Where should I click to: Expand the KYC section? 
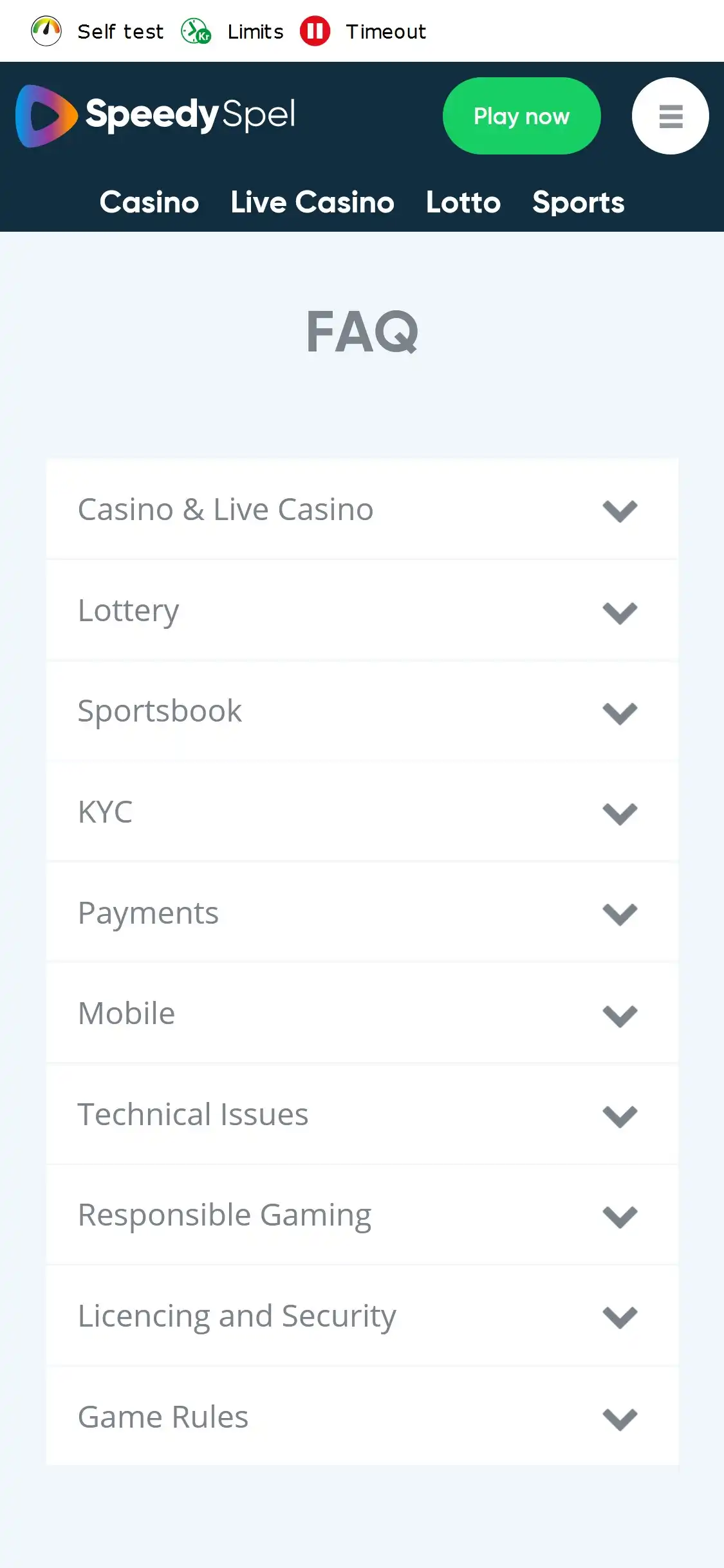pyautogui.click(x=362, y=812)
